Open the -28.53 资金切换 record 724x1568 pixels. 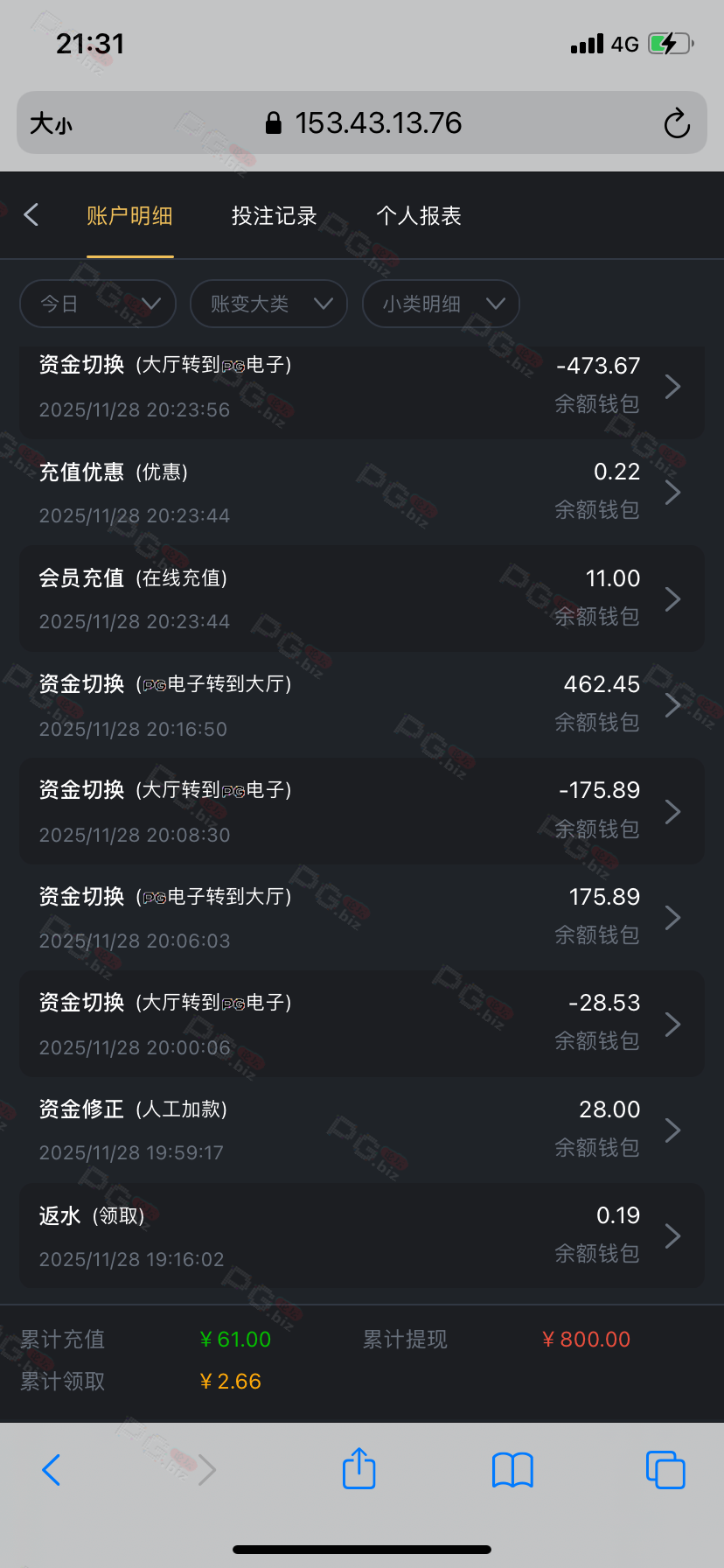361,1025
